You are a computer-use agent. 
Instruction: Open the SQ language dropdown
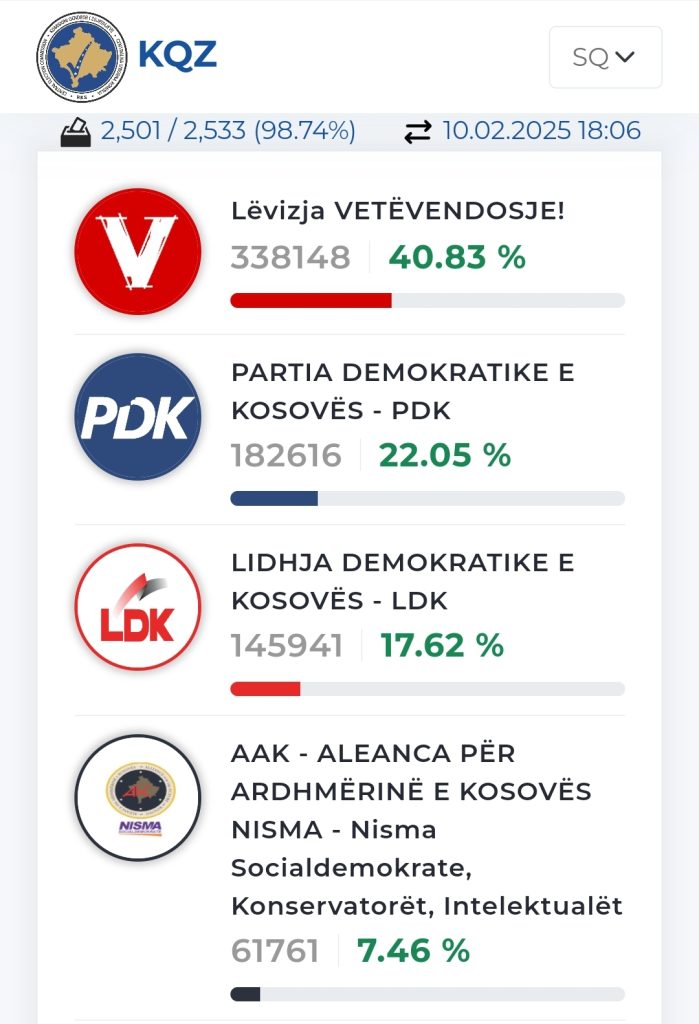click(x=605, y=57)
